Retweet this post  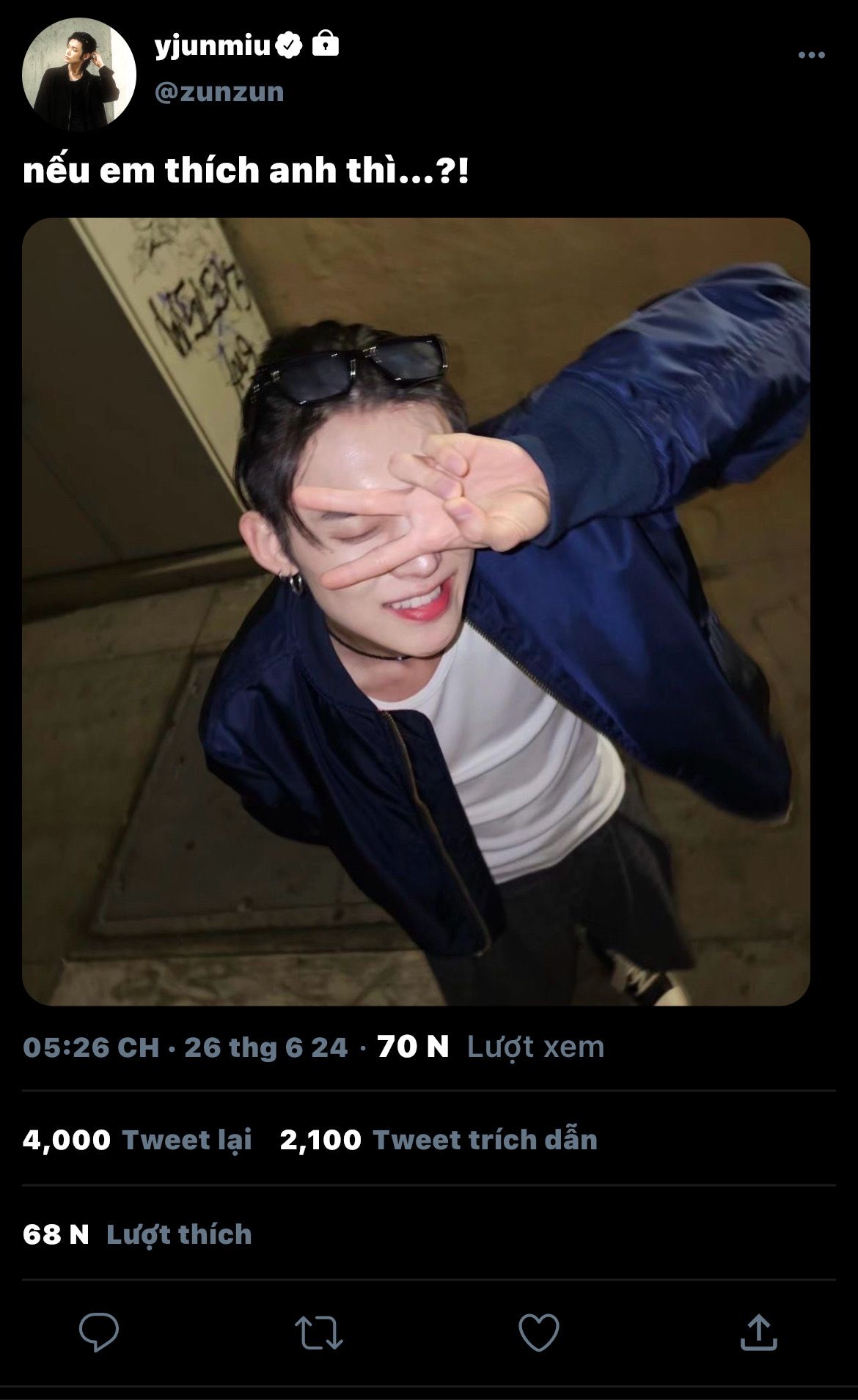(x=319, y=1333)
